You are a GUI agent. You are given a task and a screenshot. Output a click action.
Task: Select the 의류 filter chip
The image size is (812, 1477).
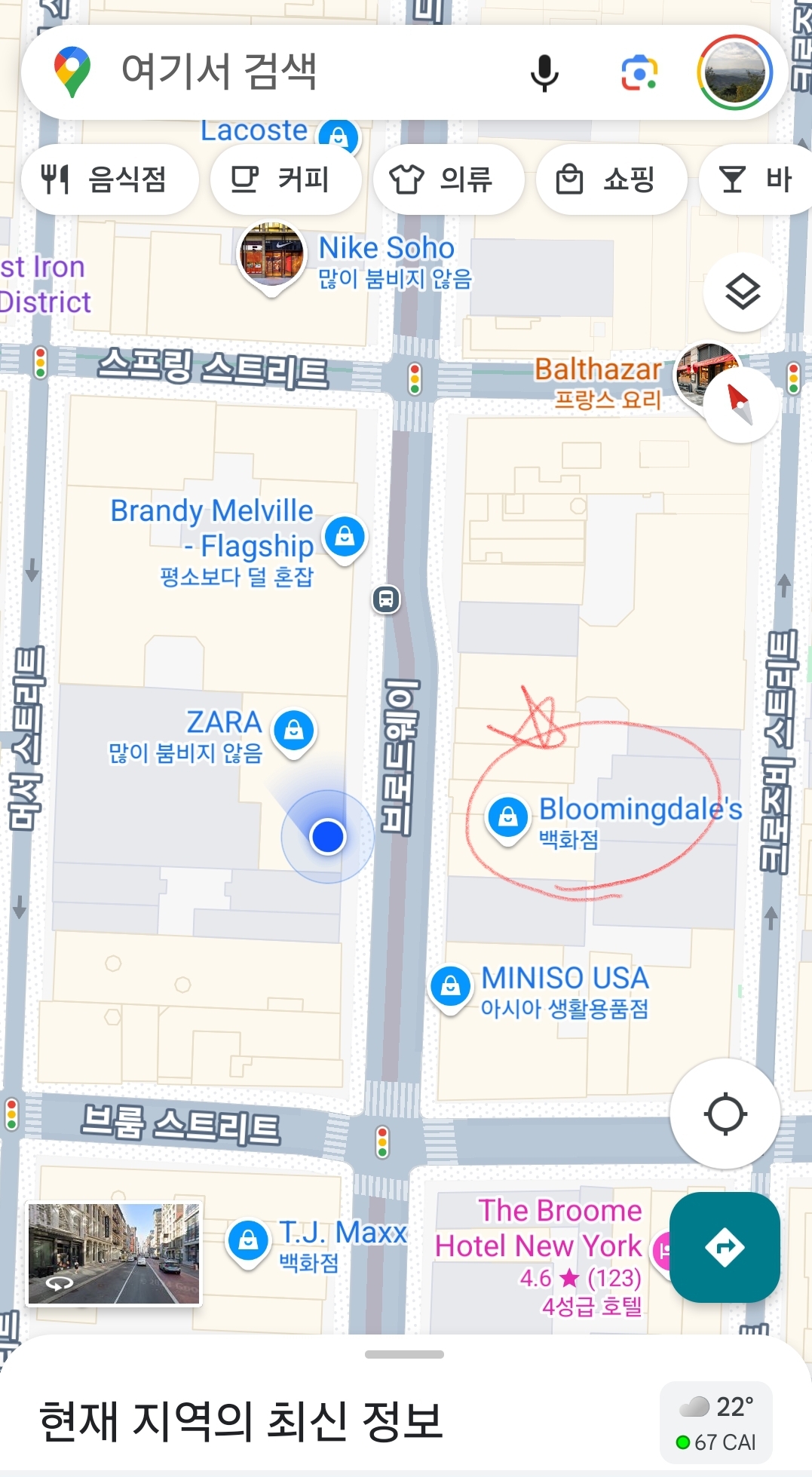[x=448, y=179]
